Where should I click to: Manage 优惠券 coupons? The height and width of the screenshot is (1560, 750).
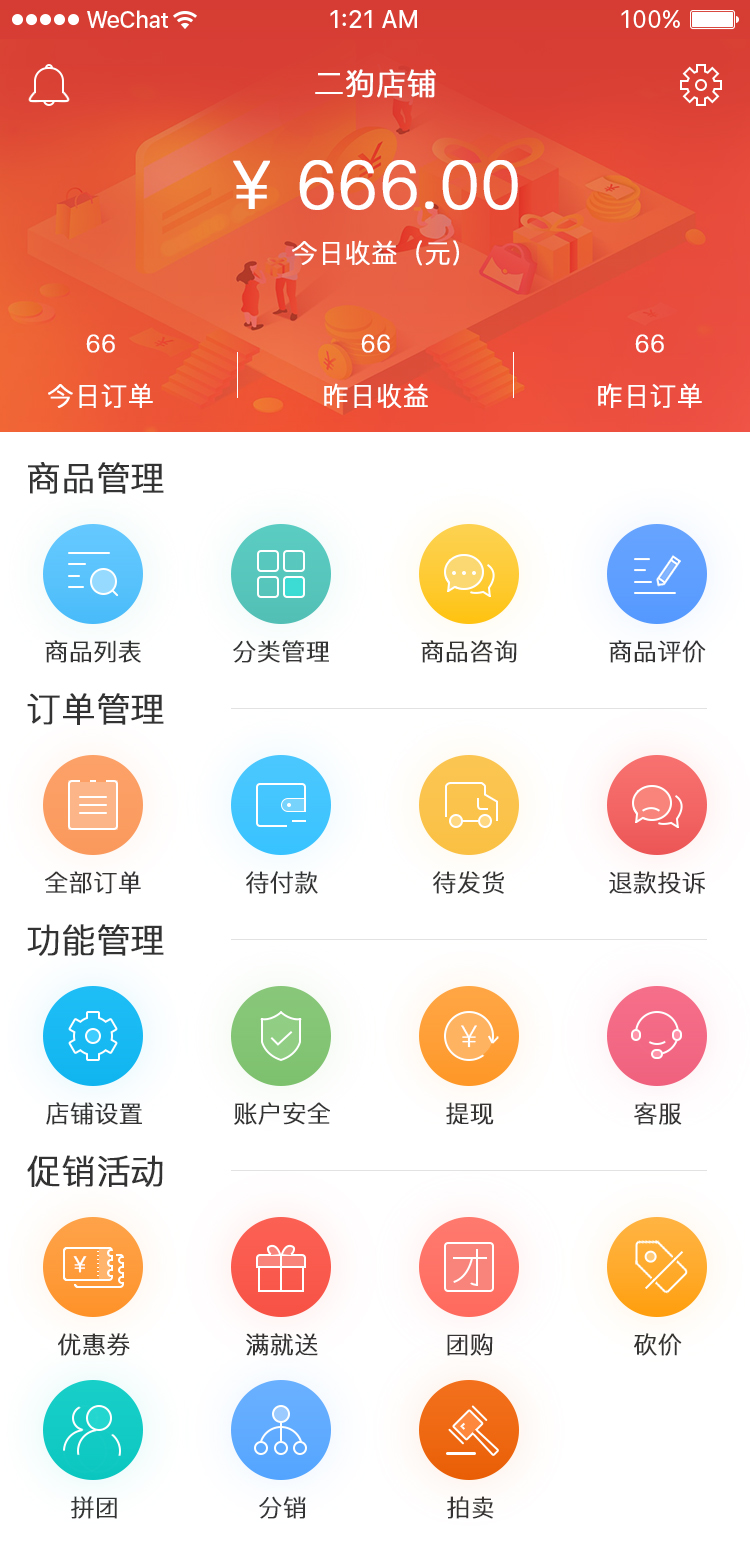click(93, 1268)
